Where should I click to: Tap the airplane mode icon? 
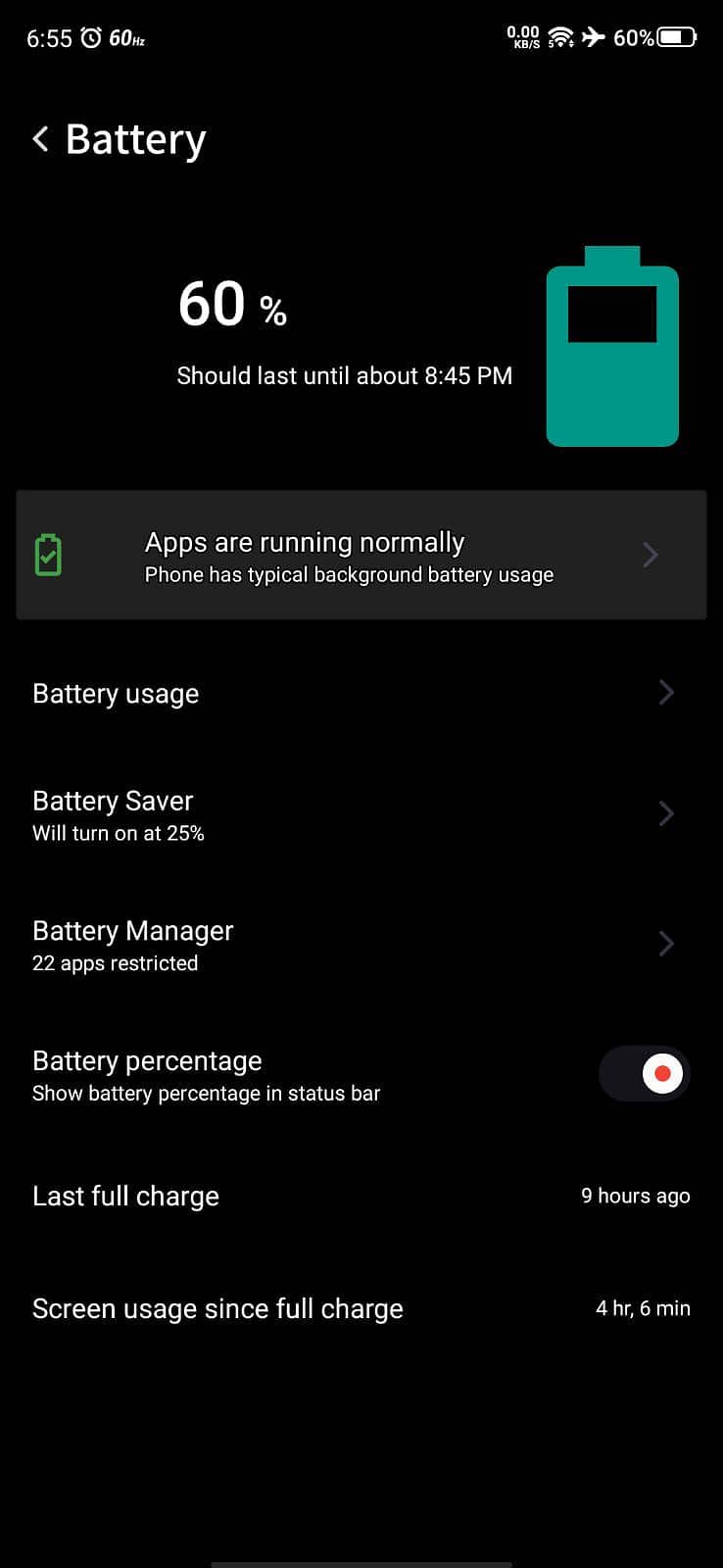click(x=594, y=37)
